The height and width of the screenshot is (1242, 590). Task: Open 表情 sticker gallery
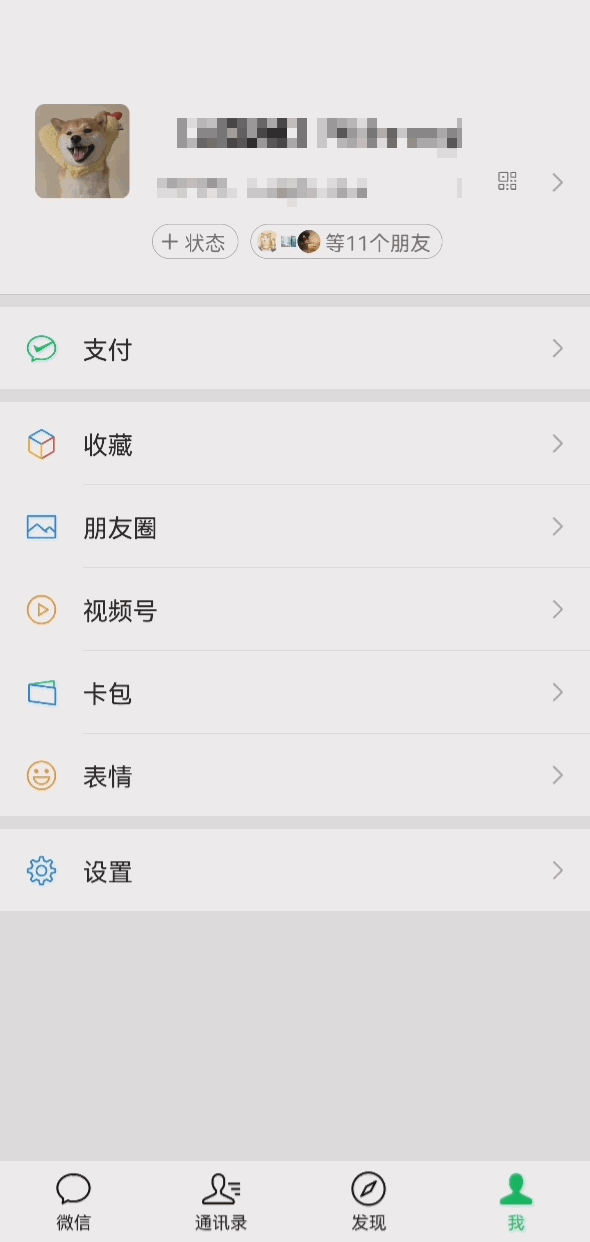(x=295, y=775)
